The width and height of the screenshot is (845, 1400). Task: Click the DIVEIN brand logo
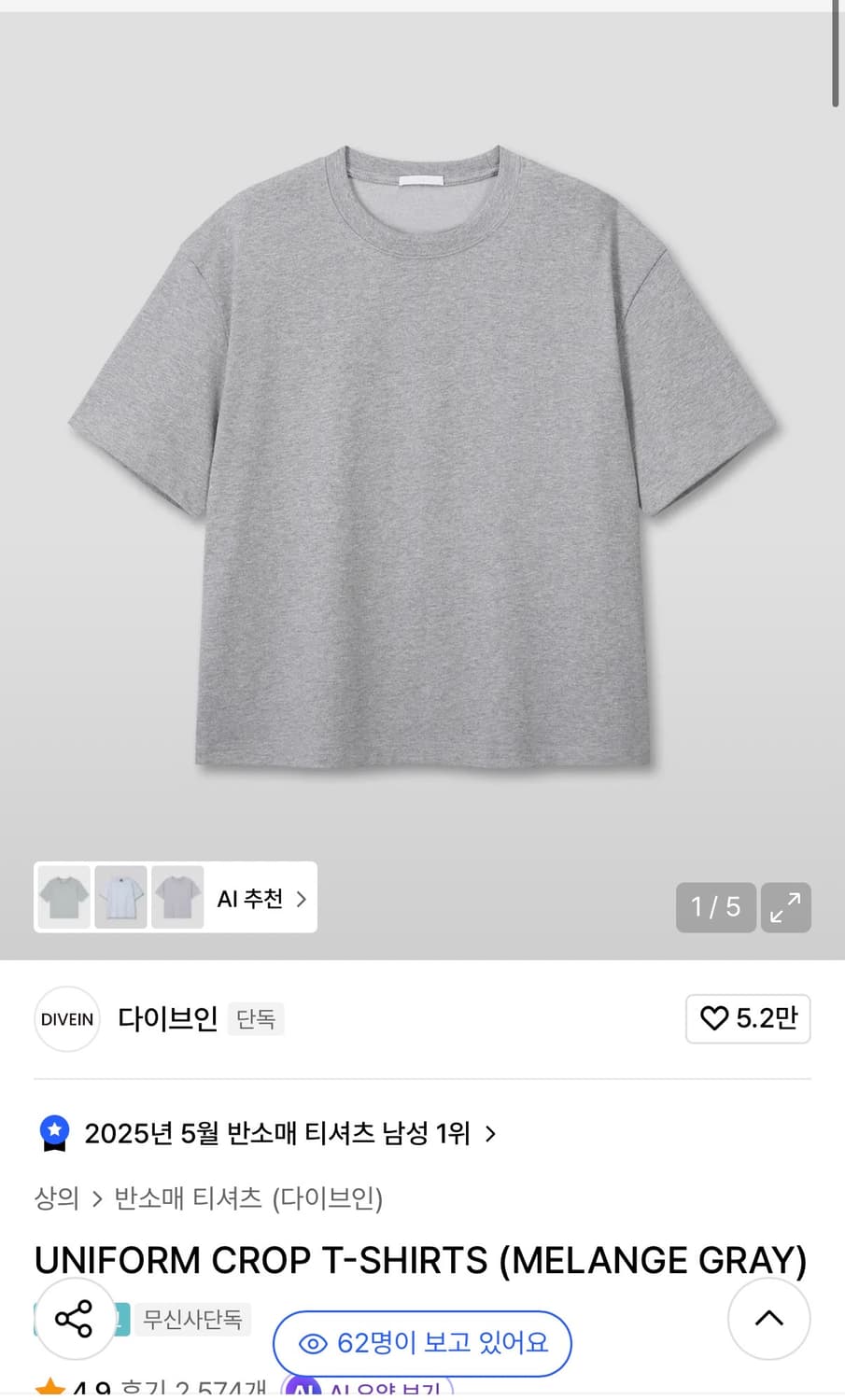click(x=66, y=1018)
